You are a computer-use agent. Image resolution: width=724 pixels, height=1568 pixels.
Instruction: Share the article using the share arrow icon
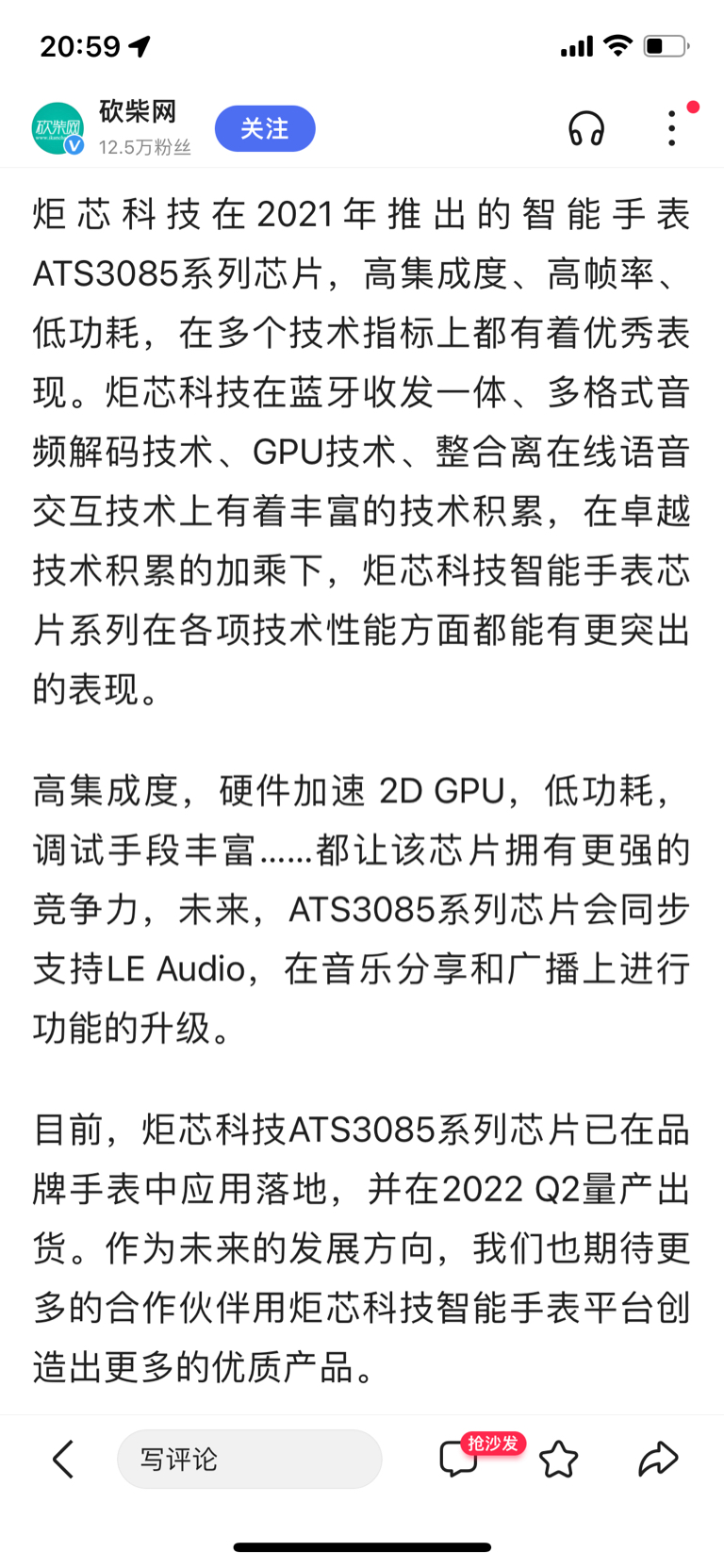point(658,1459)
